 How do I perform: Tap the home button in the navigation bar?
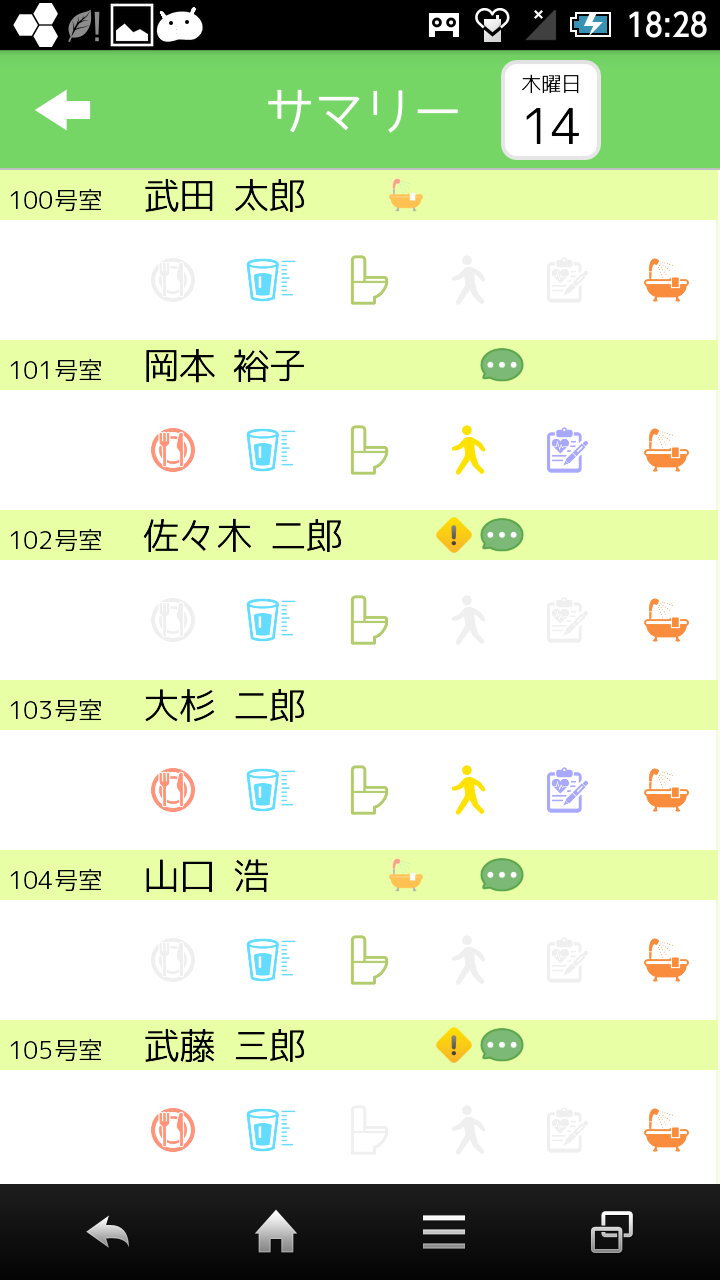pyautogui.click(x=277, y=1232)
